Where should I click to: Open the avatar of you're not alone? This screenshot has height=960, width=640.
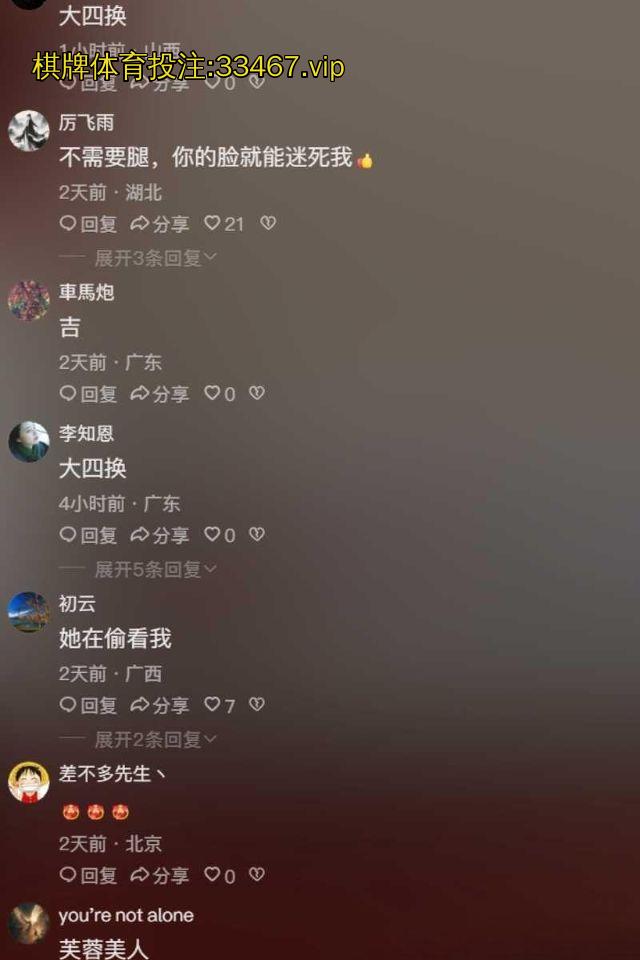click(x=29, y=923)
